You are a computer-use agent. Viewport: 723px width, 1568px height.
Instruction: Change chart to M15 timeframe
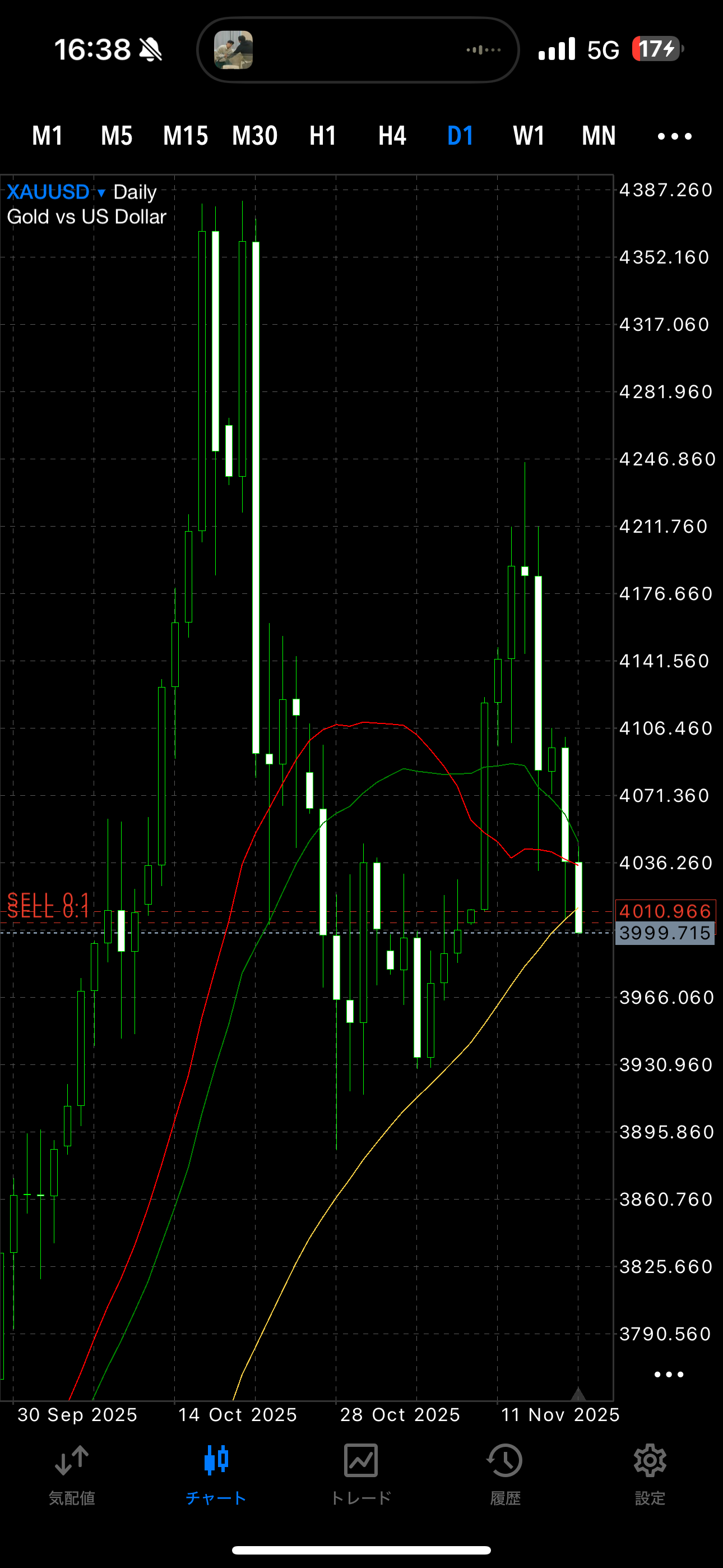[186, 136]
